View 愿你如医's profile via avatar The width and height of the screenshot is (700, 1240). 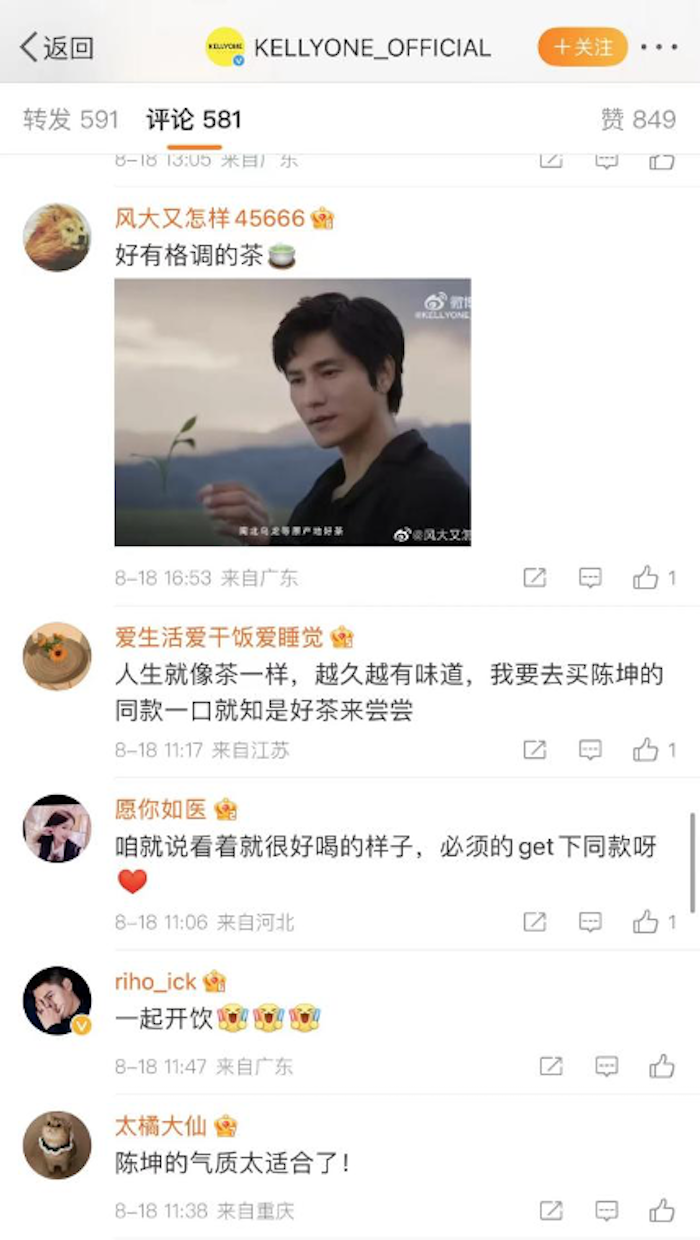(x=57, y=828)
